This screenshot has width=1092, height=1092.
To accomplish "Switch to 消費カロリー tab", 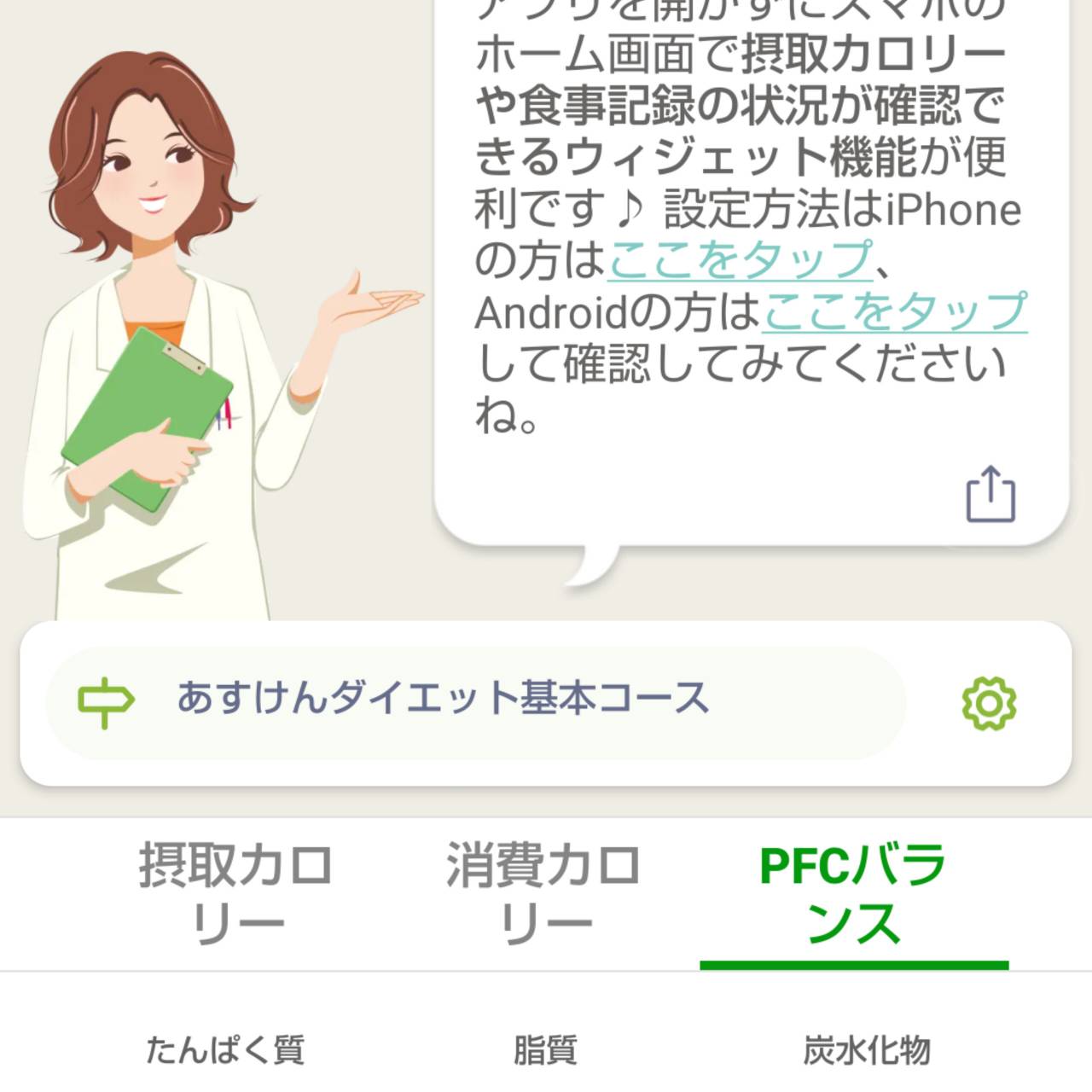I will click(x=543, y=894).
